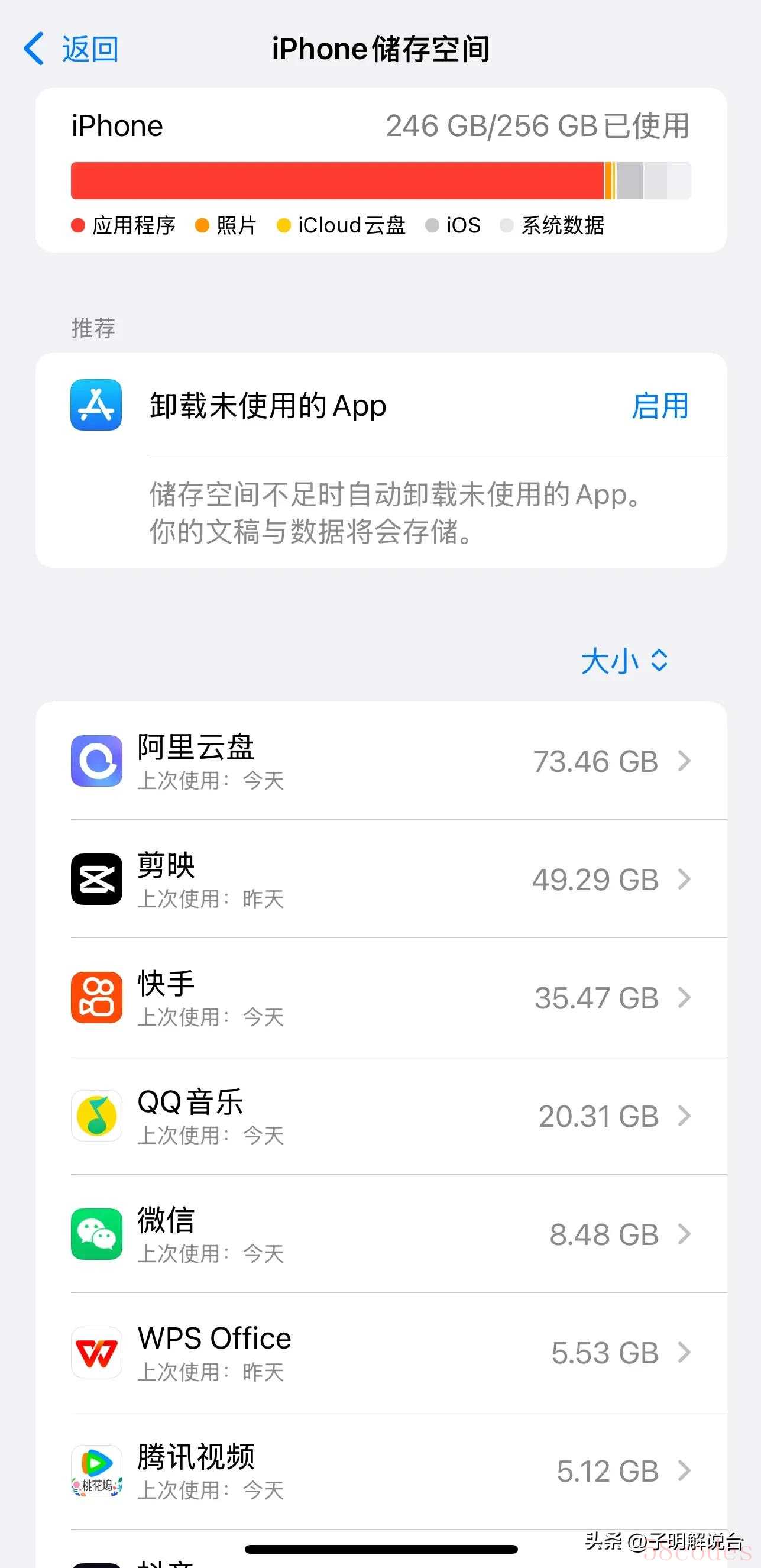View 腾讯视频 storage usage

pyautogui.click(x=381, y=1470)
